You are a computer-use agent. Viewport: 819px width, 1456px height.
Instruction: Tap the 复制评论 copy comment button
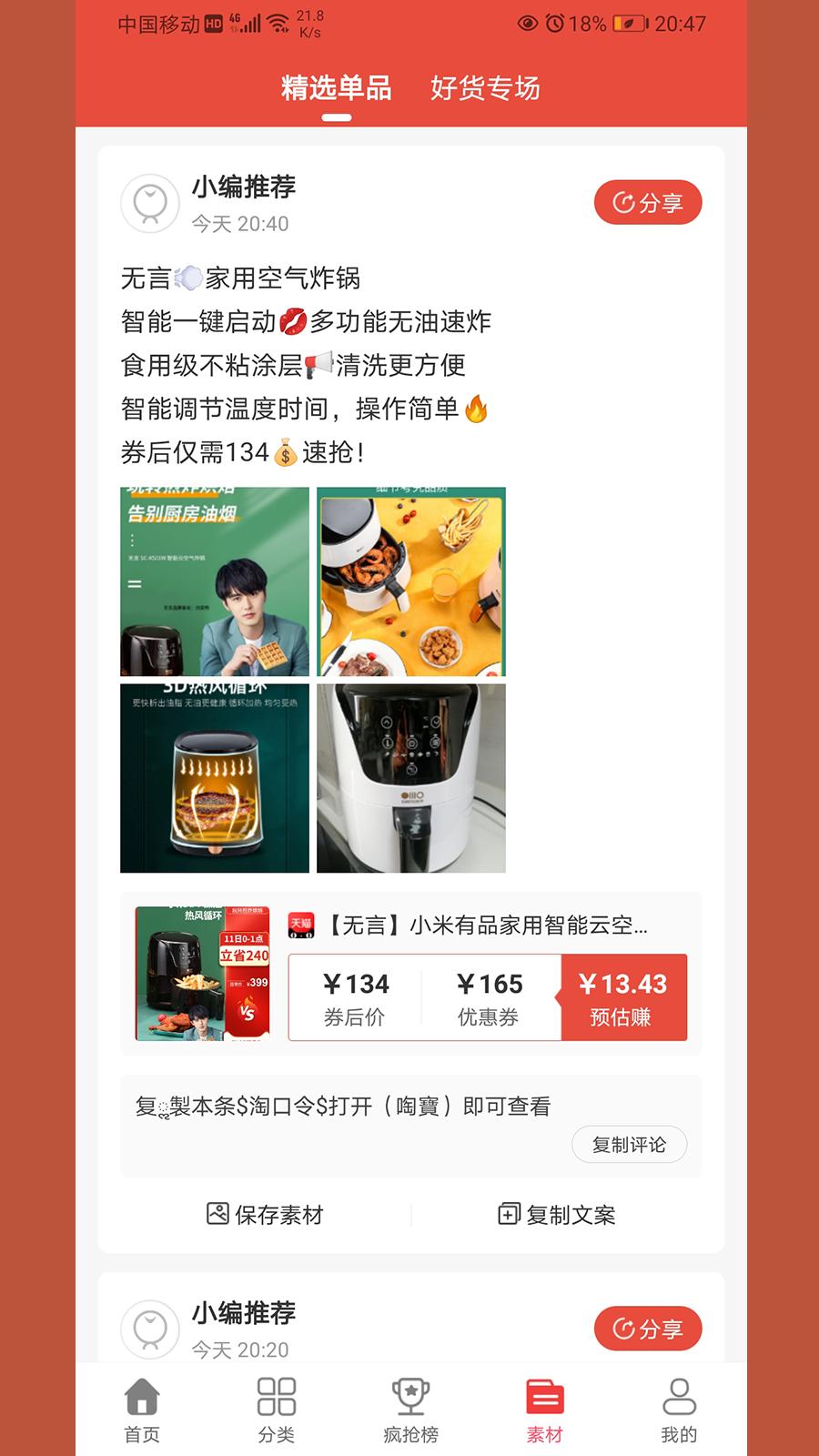coord(629,1145)
